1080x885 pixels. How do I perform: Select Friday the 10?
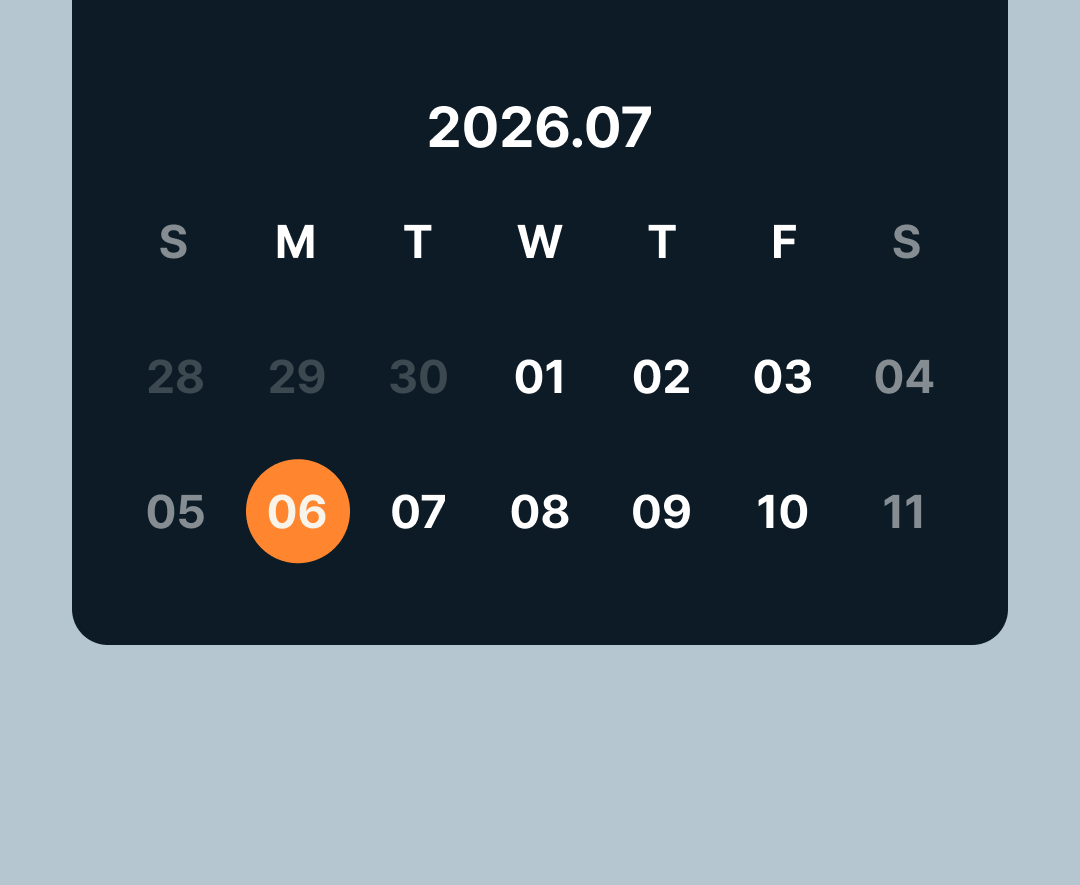(782, 511)
